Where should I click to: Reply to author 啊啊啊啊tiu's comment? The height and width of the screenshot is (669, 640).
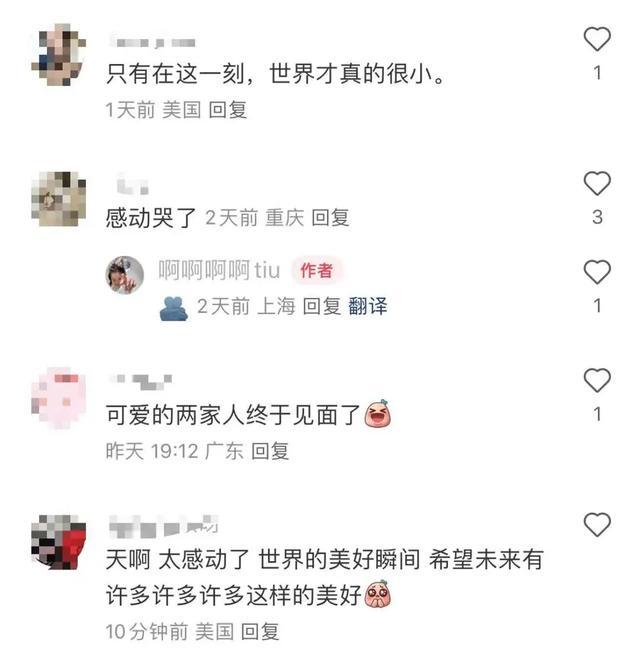(322, 307)
